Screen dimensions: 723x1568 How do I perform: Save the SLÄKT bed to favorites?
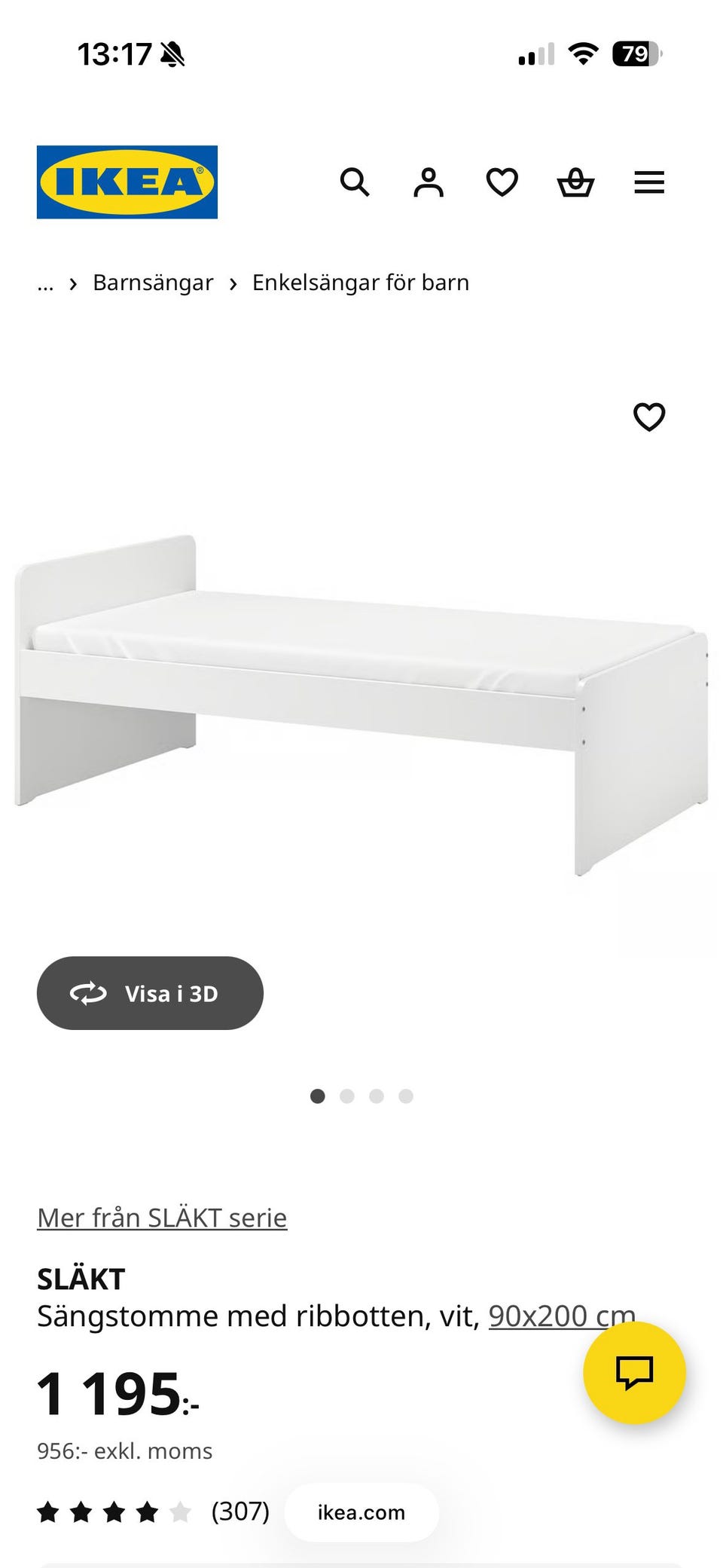649,417
